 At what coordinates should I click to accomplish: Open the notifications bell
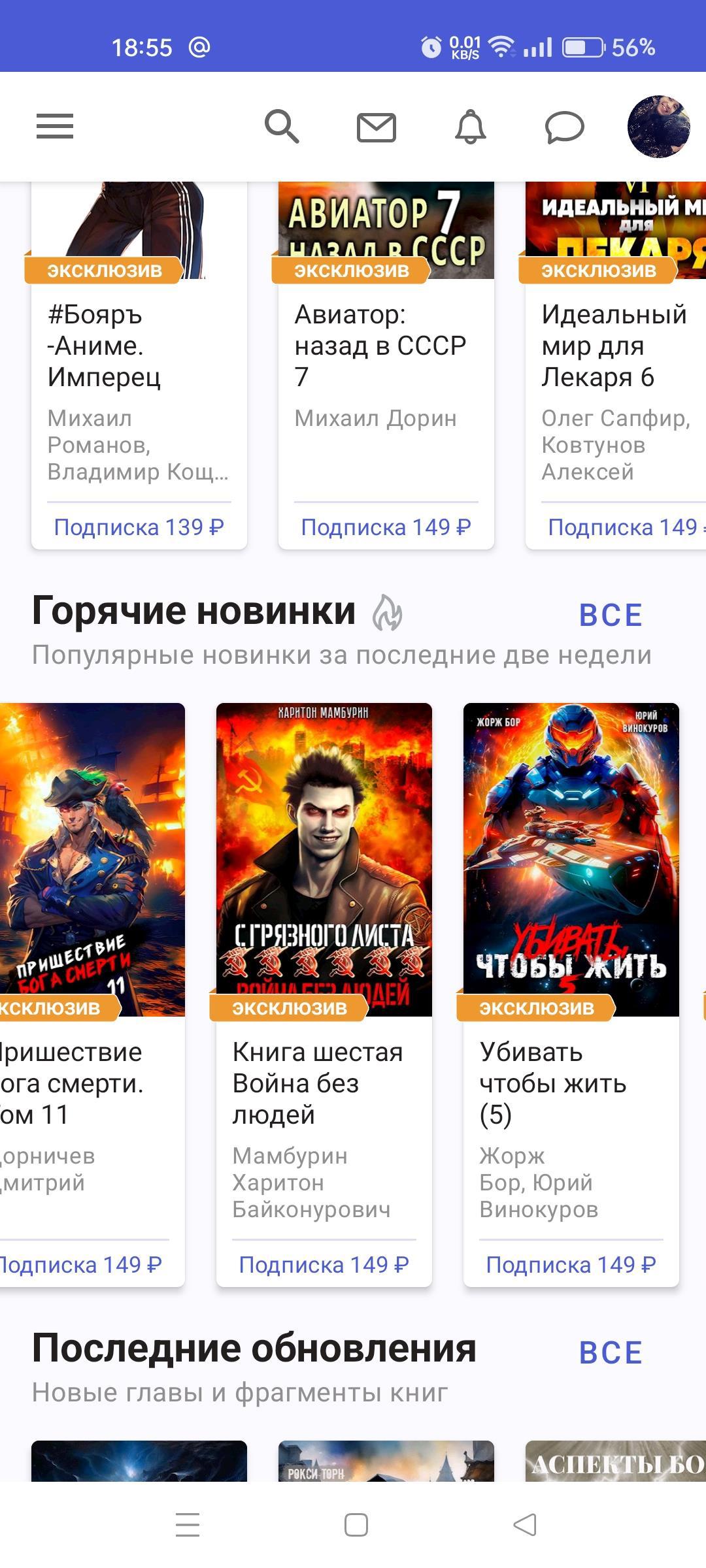[471, 126]
